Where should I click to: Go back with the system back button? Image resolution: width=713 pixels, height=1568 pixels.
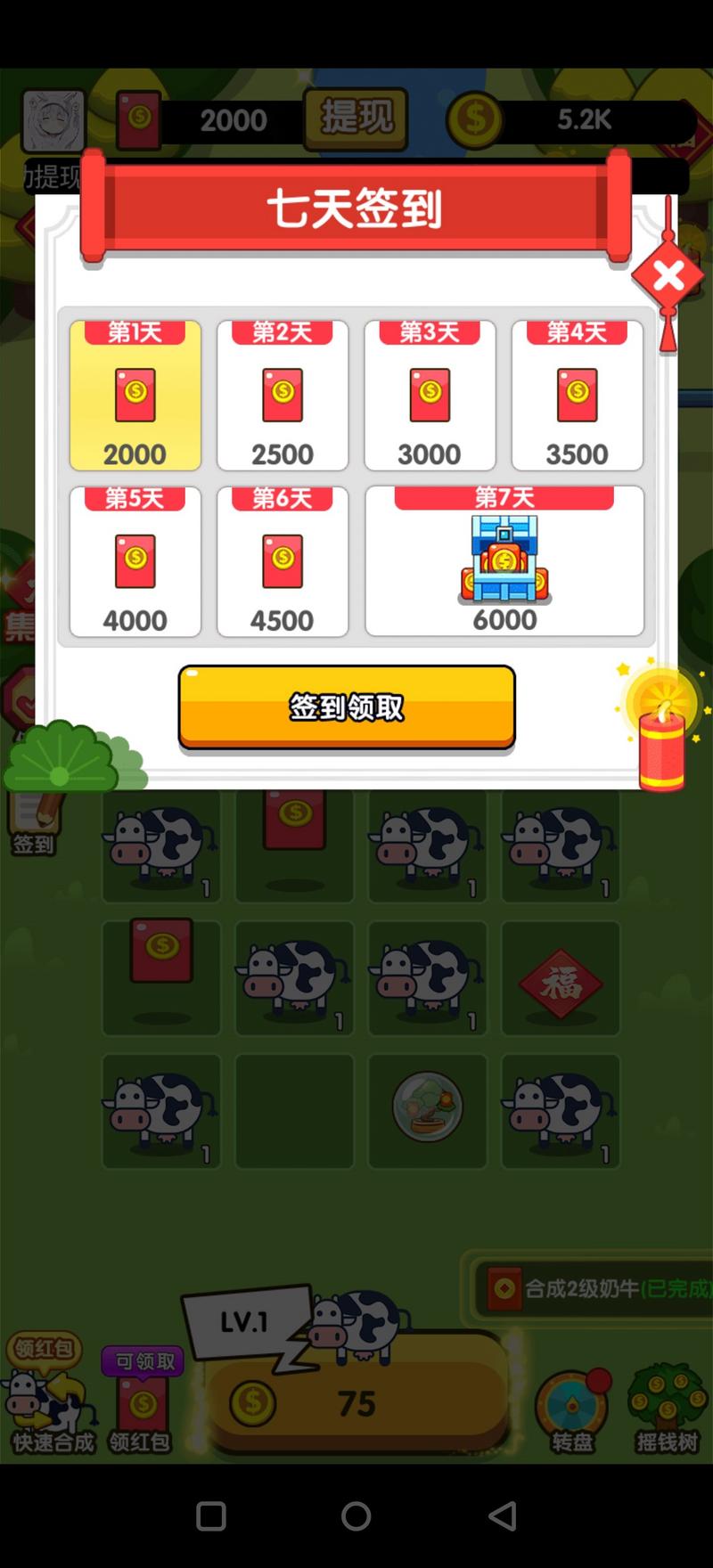(x=503, y=1515)
